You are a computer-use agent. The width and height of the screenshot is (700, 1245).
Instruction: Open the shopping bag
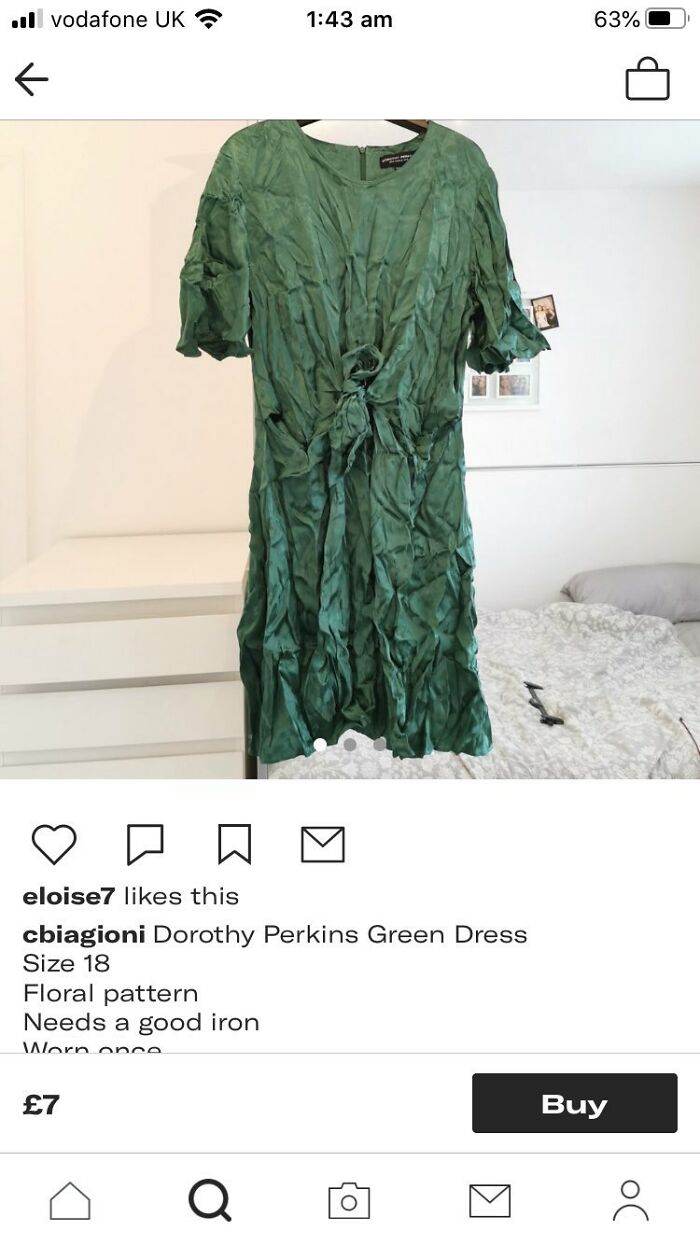pyautogui.click(x=647, y=79)
